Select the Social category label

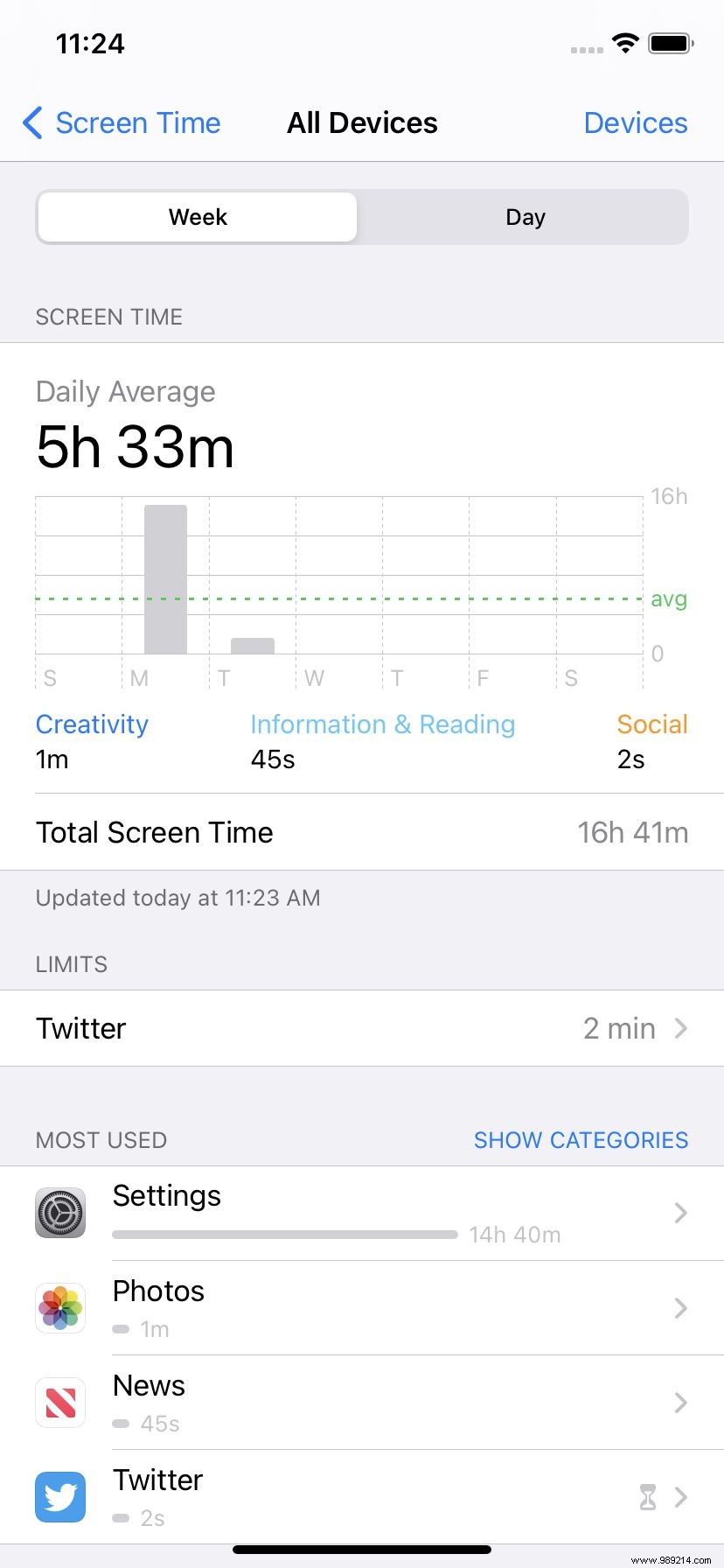651,724
